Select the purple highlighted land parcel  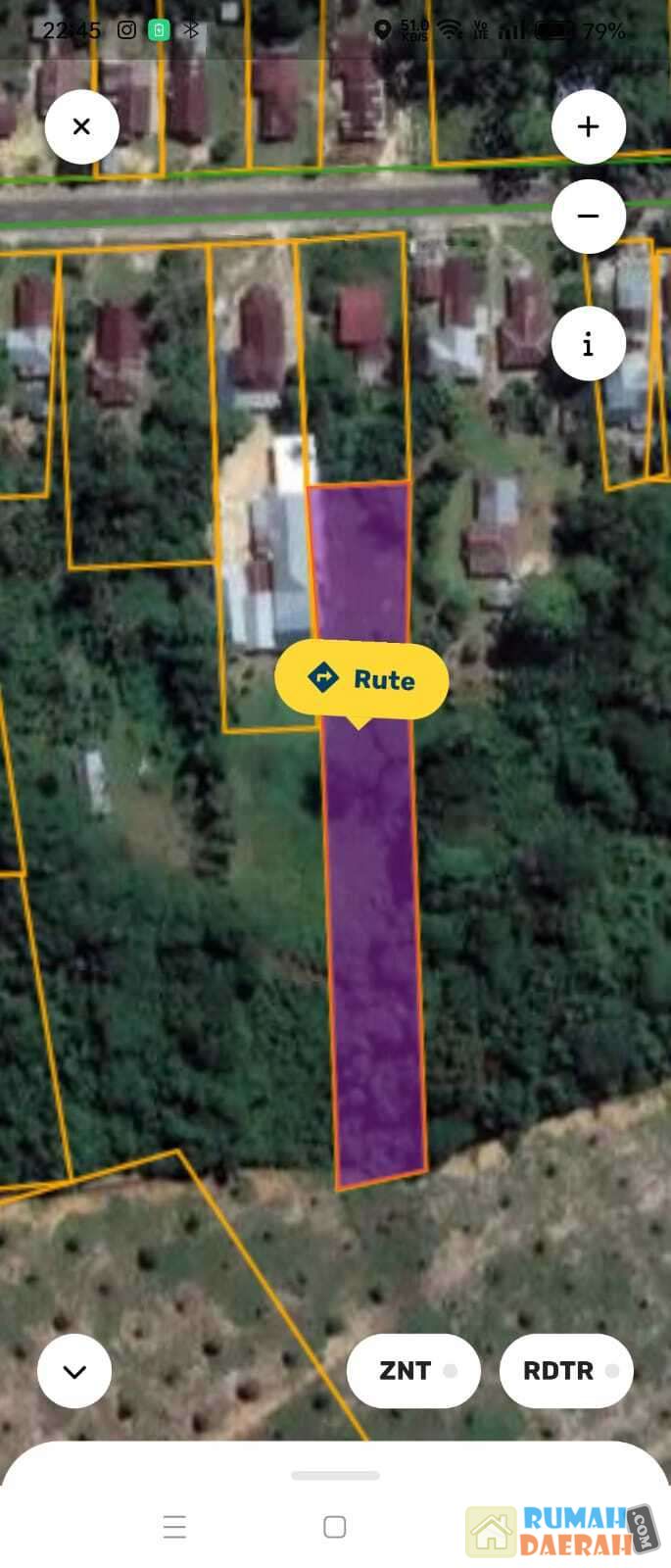point(374,931)
